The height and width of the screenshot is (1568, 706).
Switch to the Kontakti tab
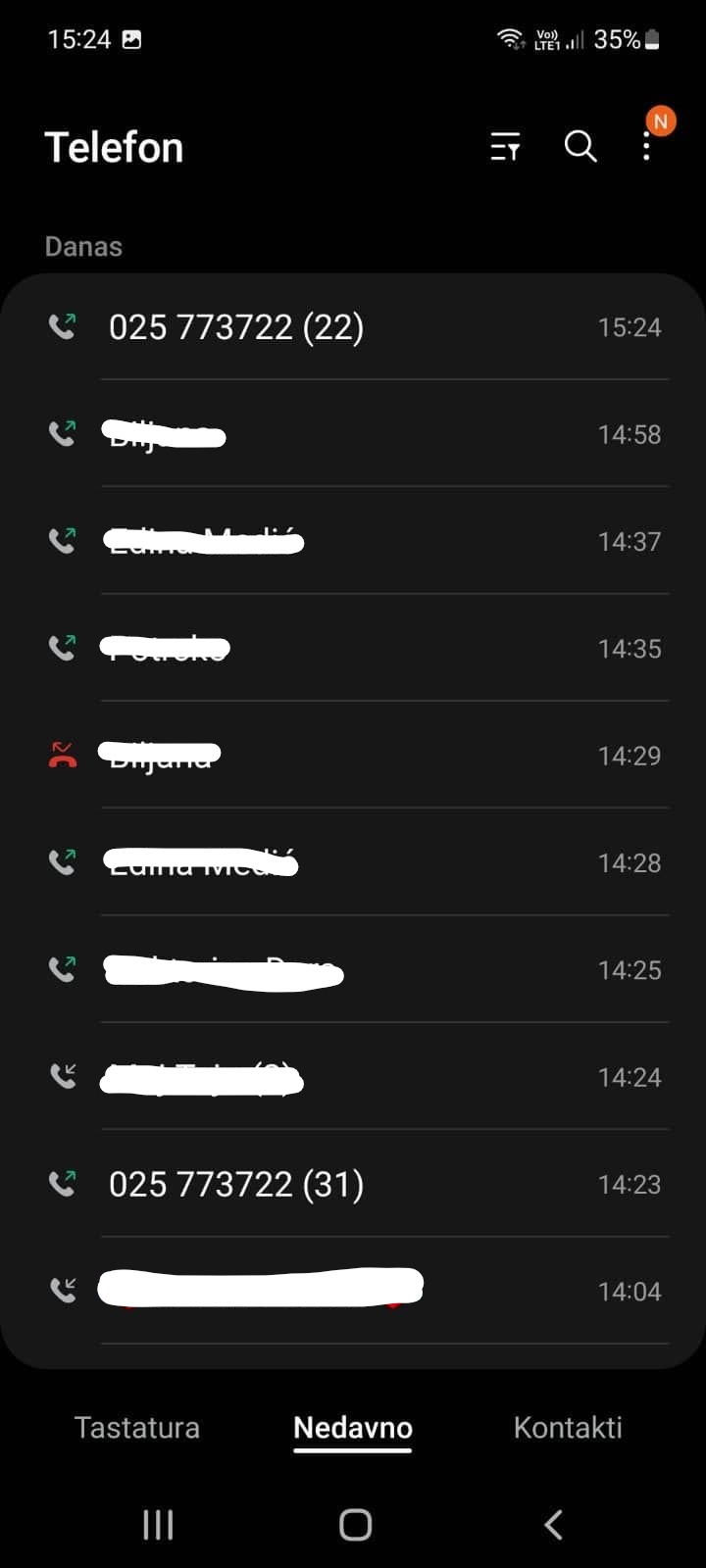pos(568,1427)
